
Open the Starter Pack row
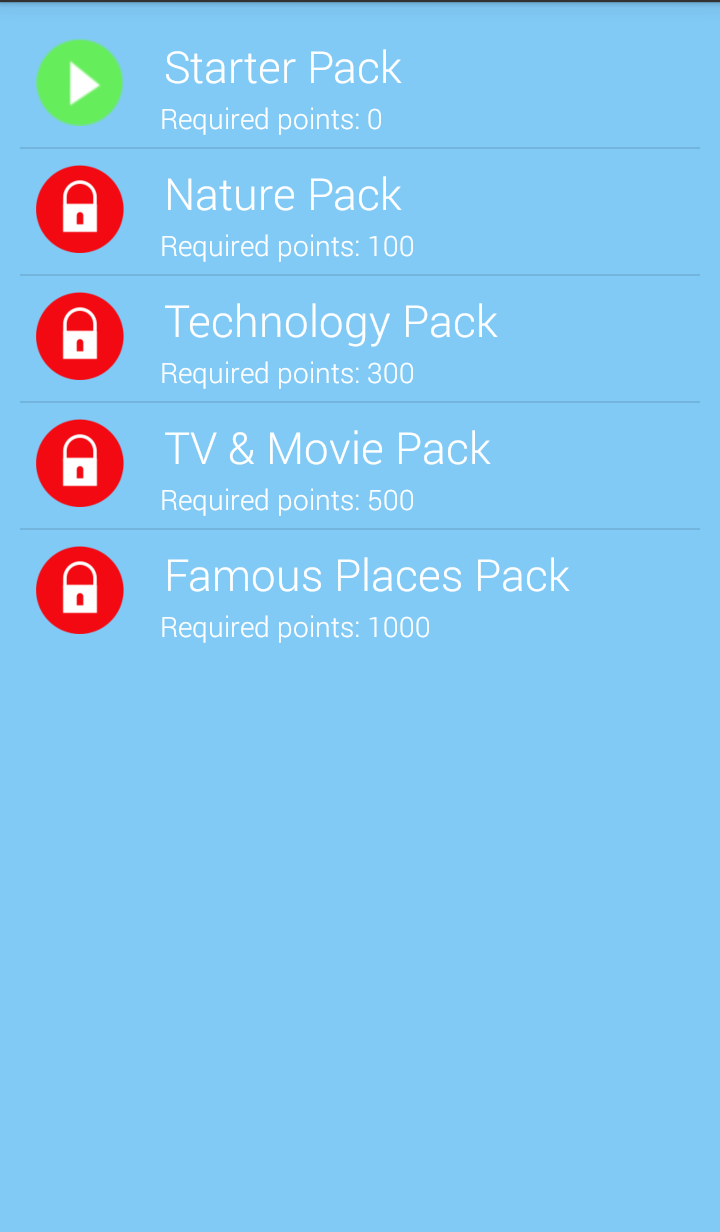(x=360, y=84)
